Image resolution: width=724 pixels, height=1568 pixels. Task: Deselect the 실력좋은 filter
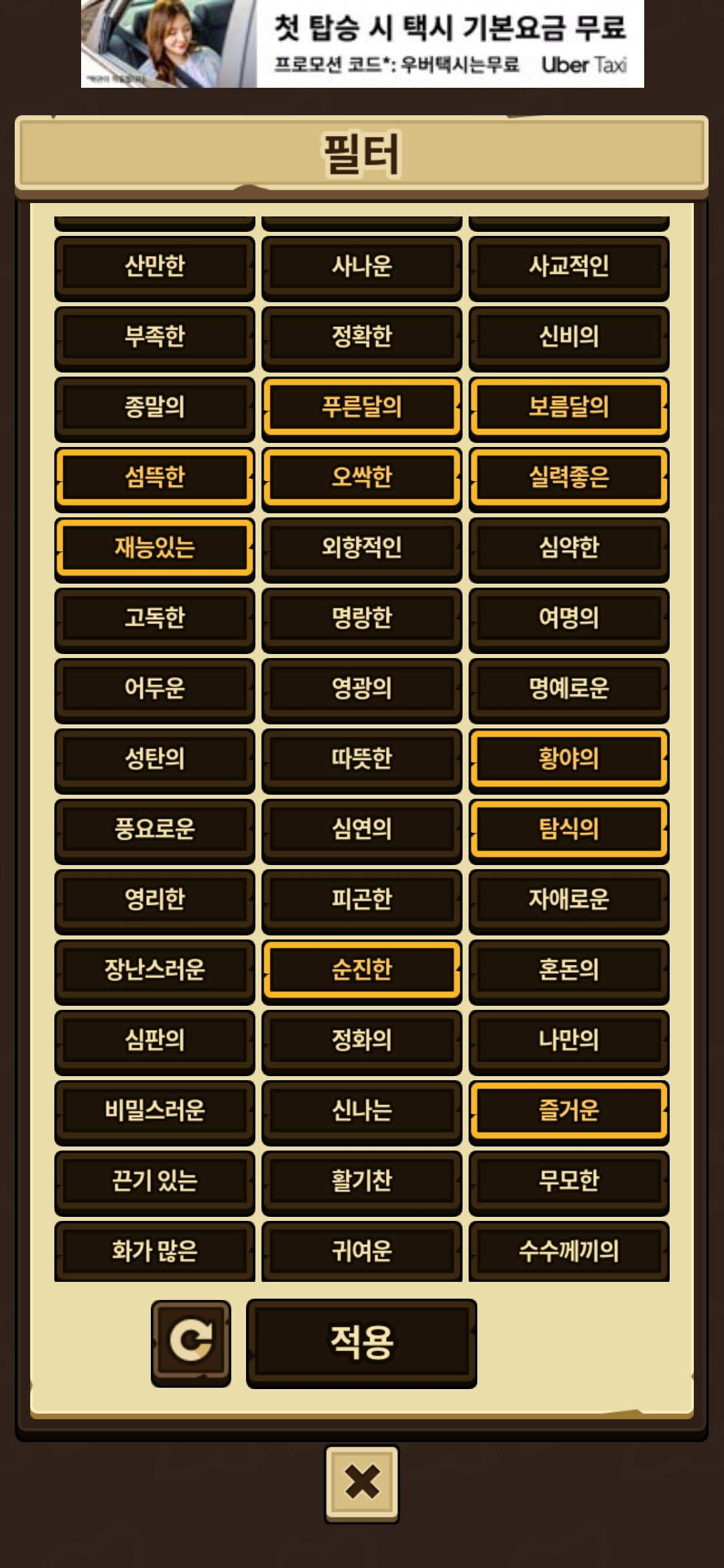point(568,476)
